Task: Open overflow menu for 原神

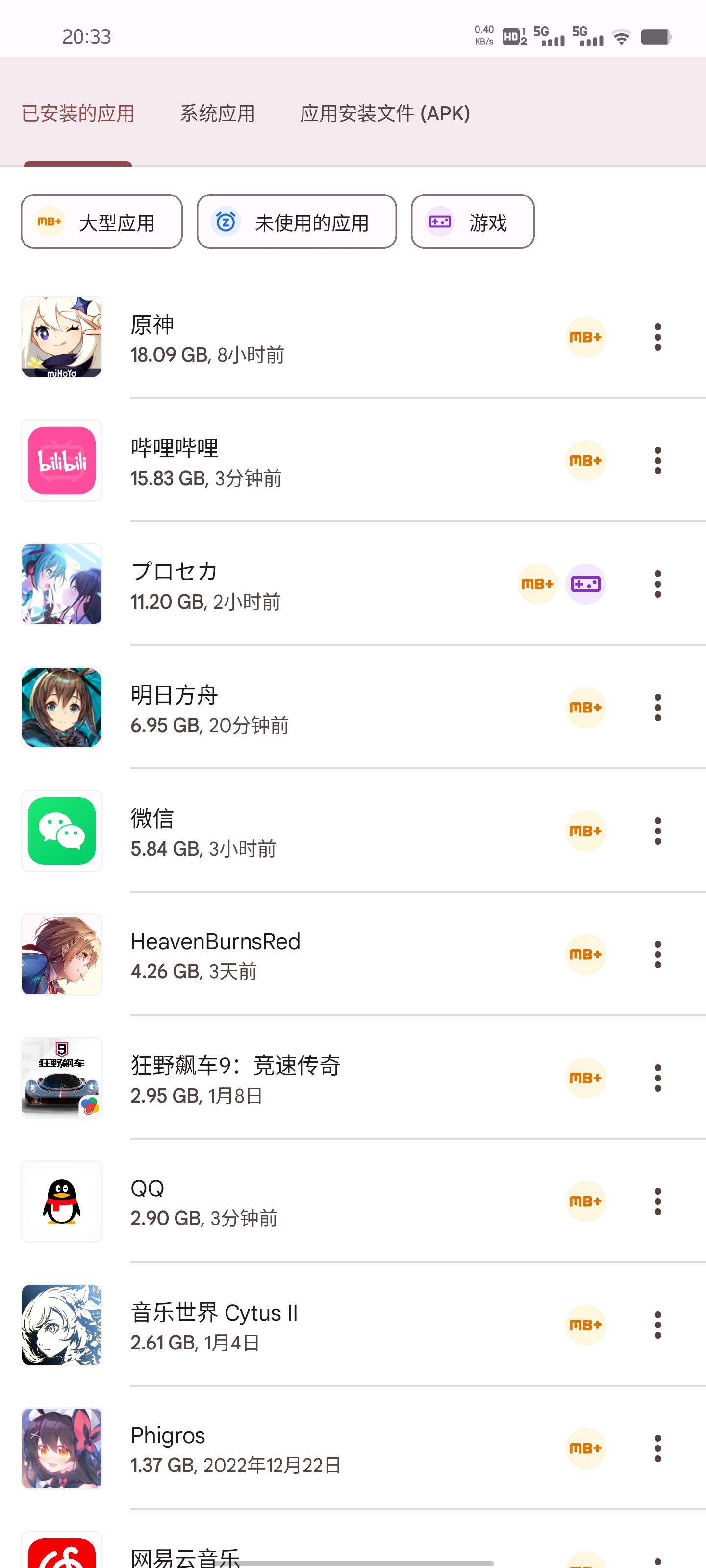Action: point(657,337)
